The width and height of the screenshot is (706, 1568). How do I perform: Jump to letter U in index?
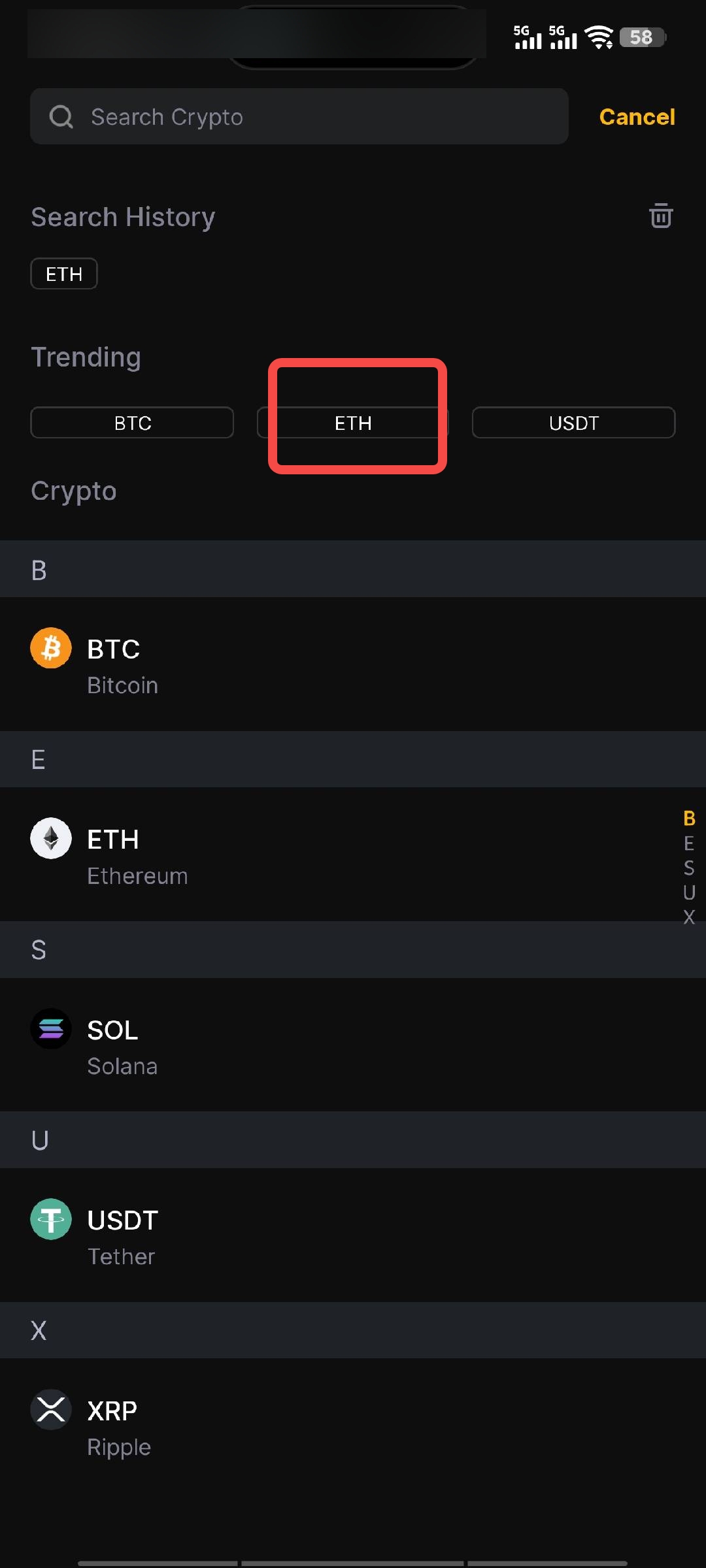tap(689, 892)
